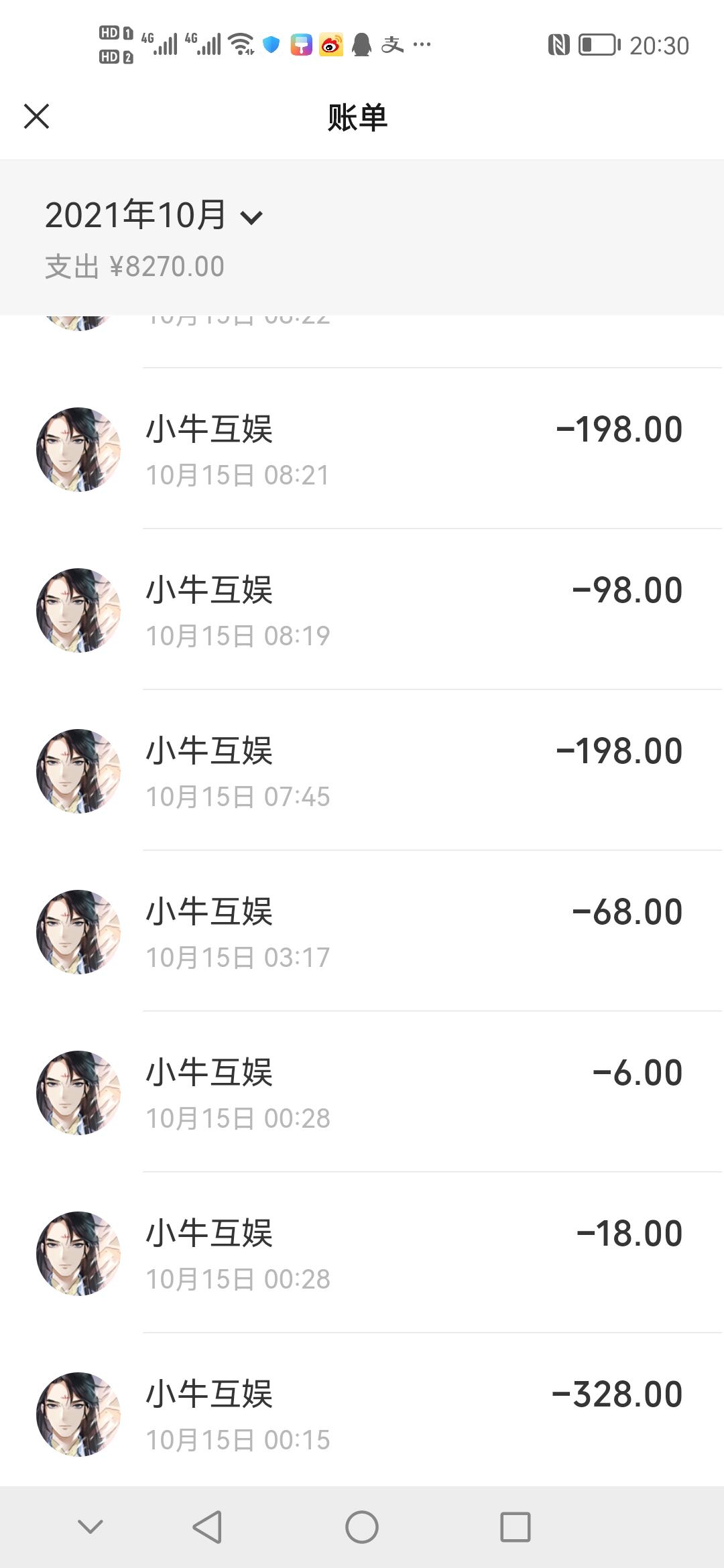The image size is (724, 1568).
Task: Go to the home screen
Action: (x=362, y=1527)
